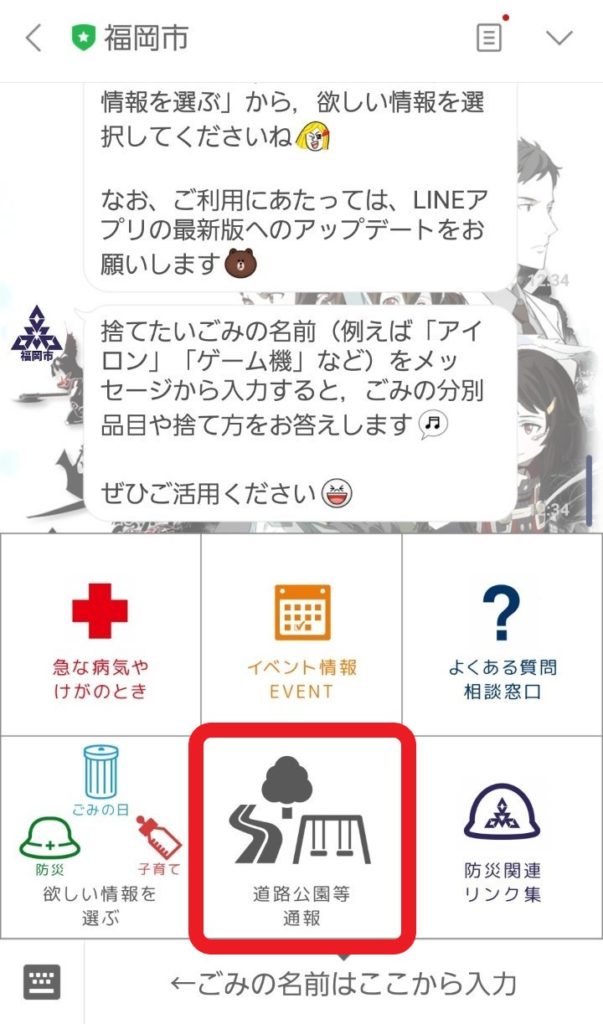Open 急な病気やけがのとき menu tile
This screenshot has height=1024, width=603.
click(100, 635)
